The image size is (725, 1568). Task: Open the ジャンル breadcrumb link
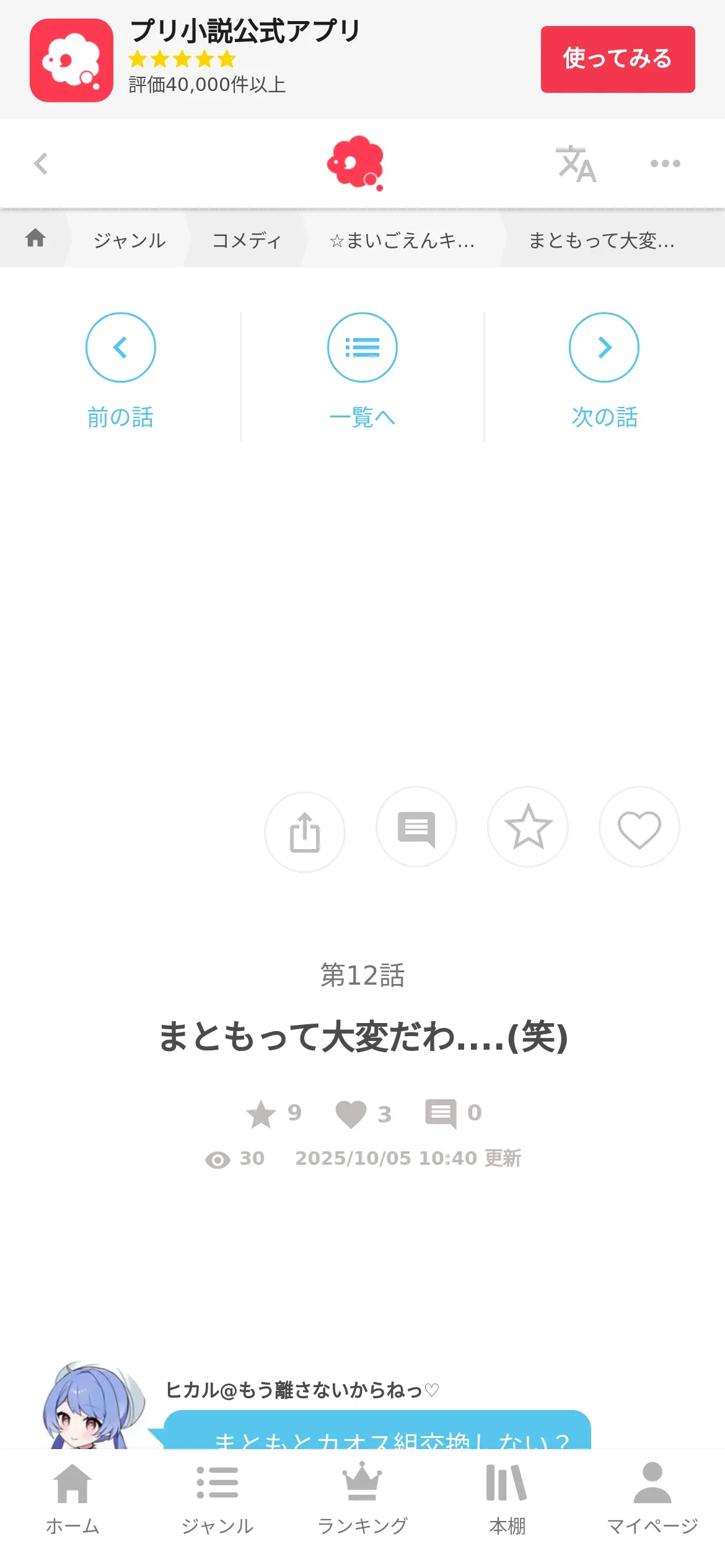point(130,240)
